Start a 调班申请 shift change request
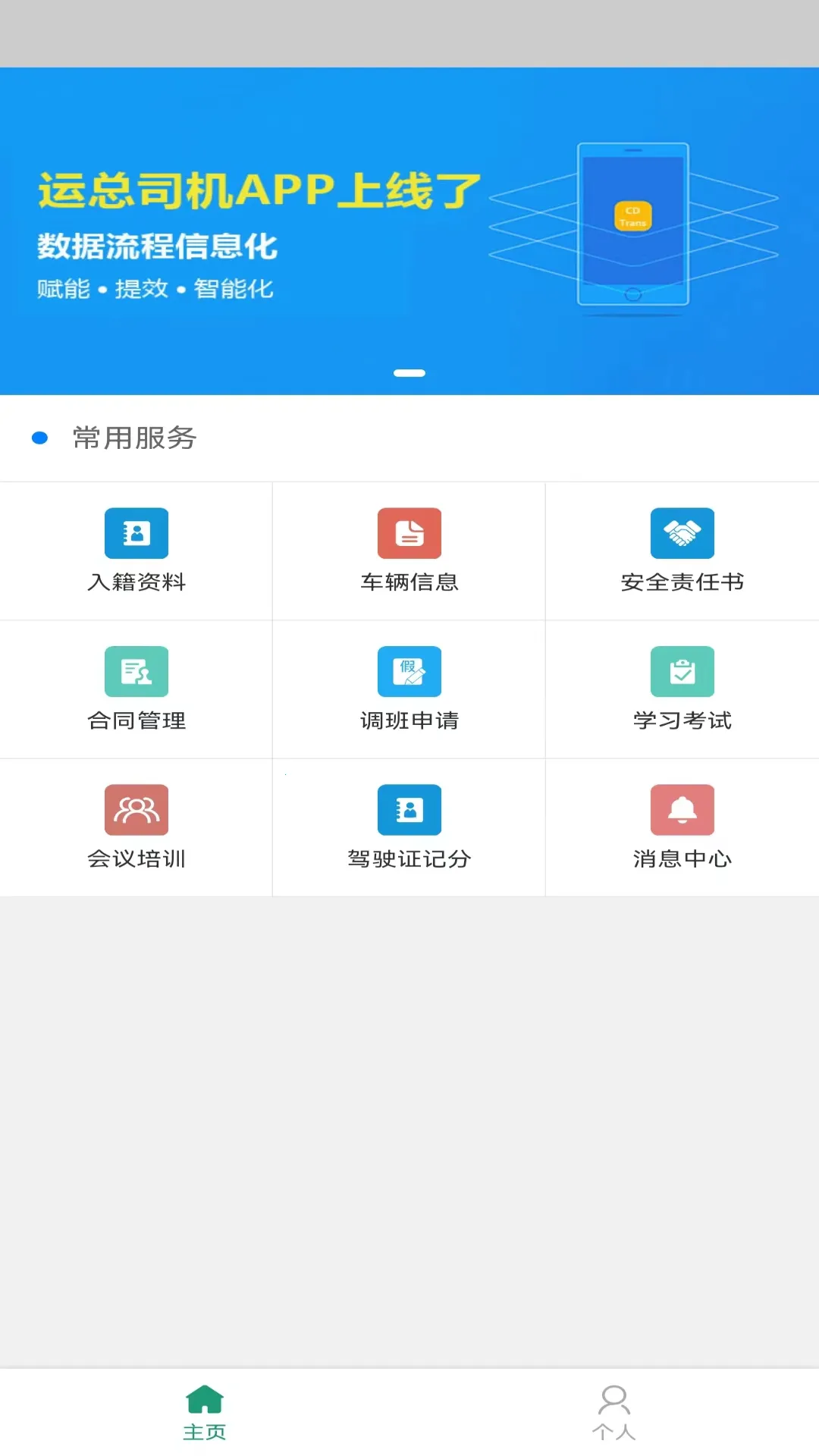The width and height of the screenshot is (819, 1456). 409,689
